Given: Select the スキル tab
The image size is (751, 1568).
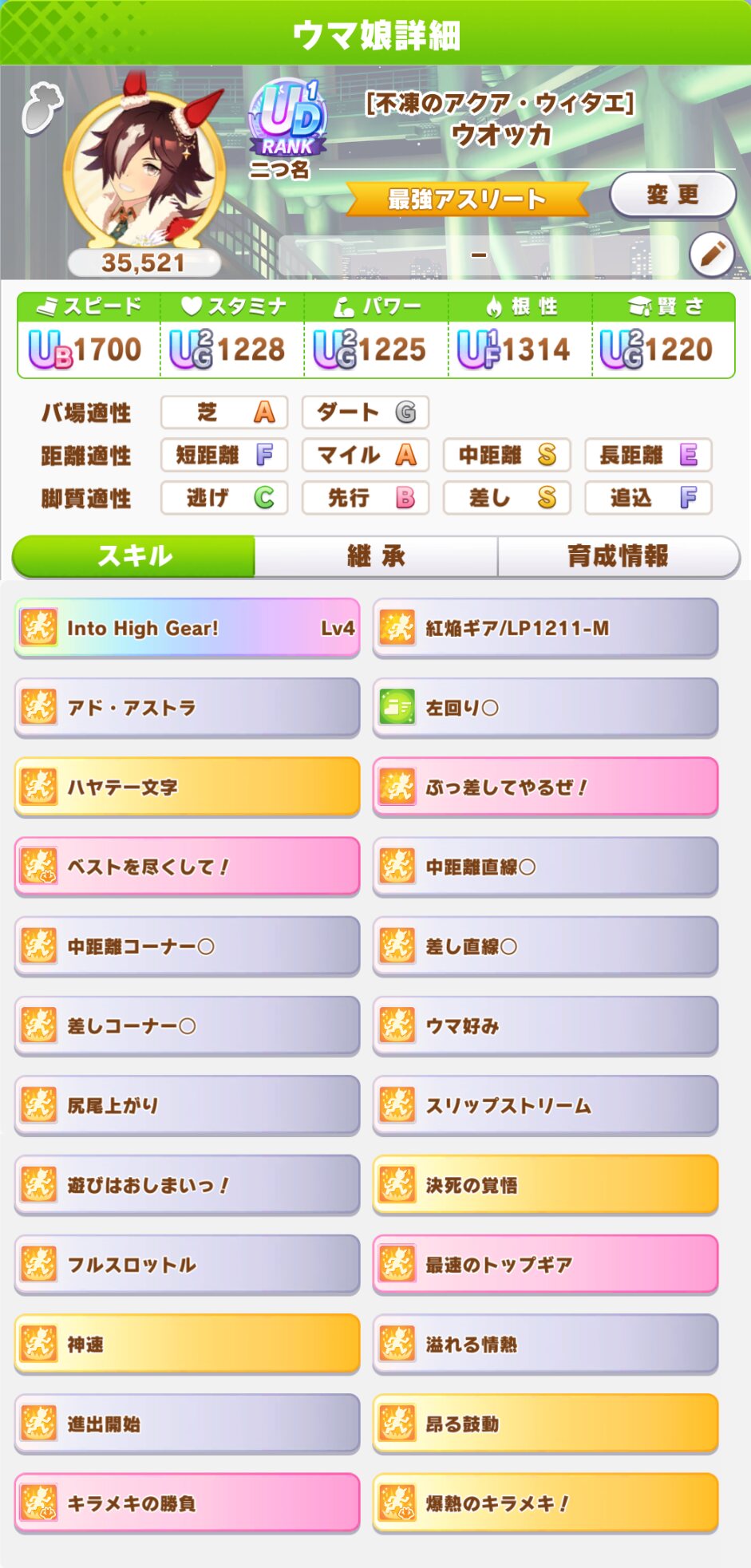Looking at the screenshot, I should point(134,556).
